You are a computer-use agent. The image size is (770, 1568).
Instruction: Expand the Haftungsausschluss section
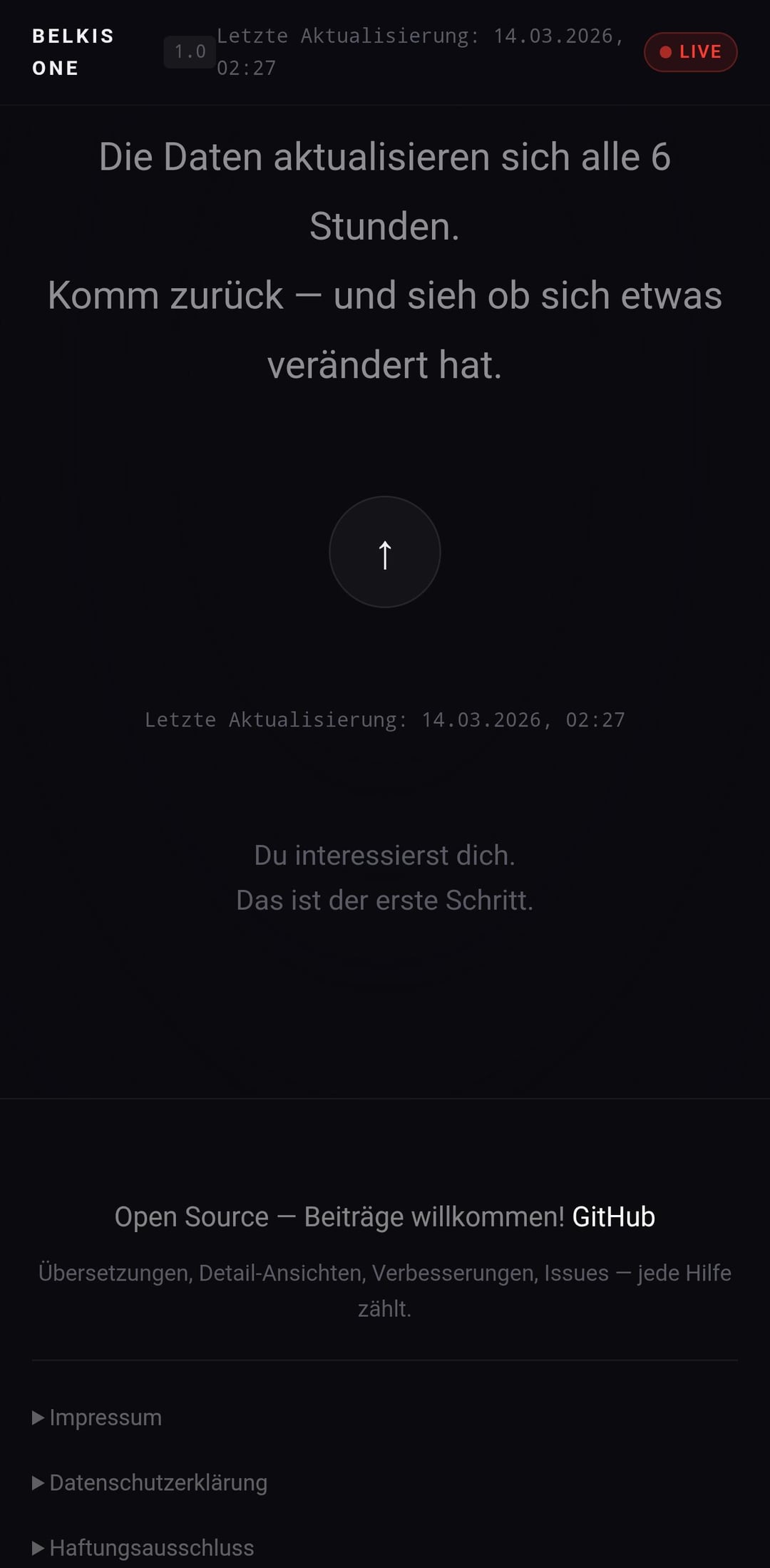[x=144, y=1548]
